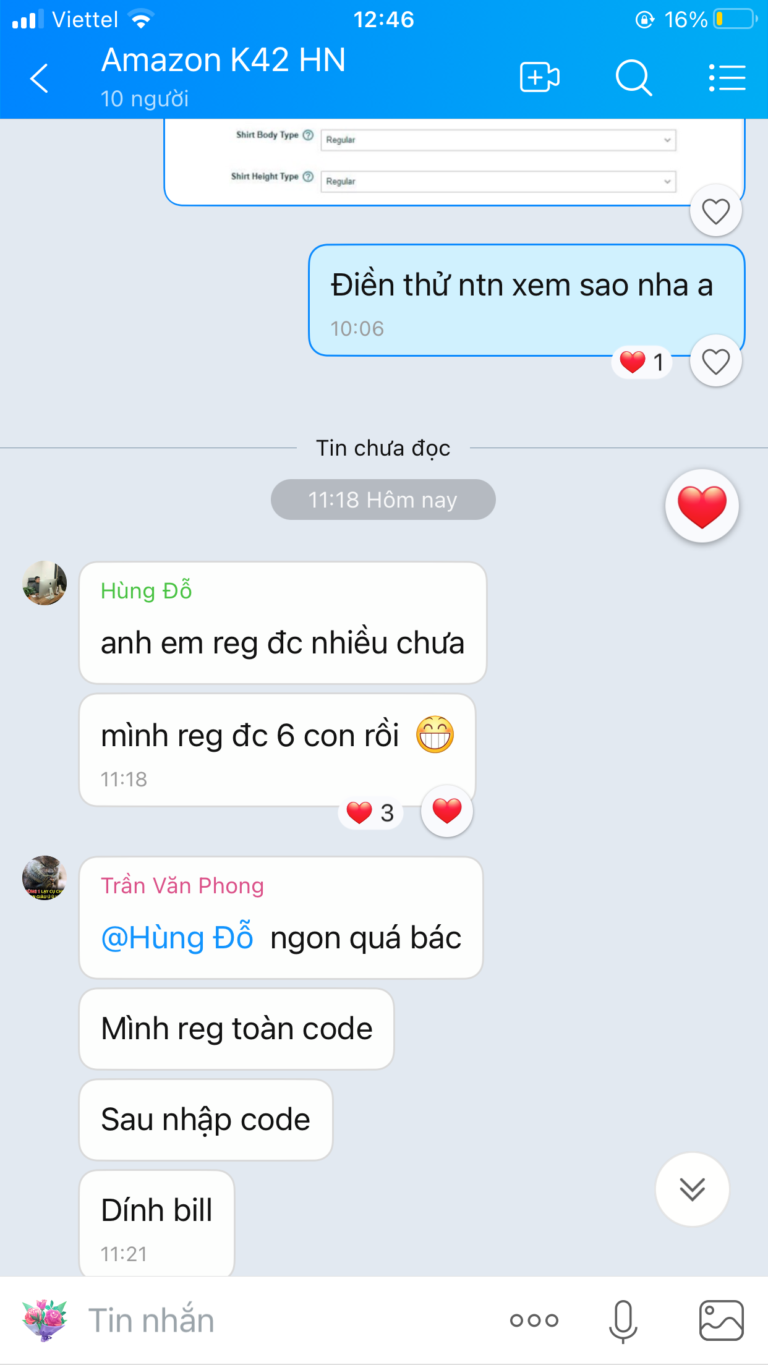Screen dimensions: 768x1365
Task: Open Hùng Đỗ's profile avatar
Action: (45, 583)
